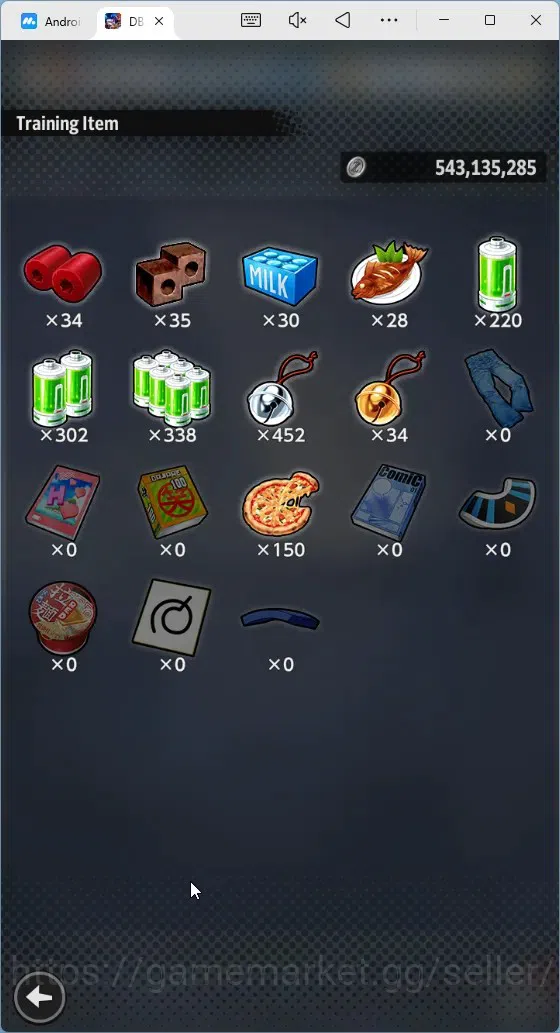This screenshot has width=560, height=1033.
Task: Select the grilled fish dish item
Action: (x=389, y=273)
